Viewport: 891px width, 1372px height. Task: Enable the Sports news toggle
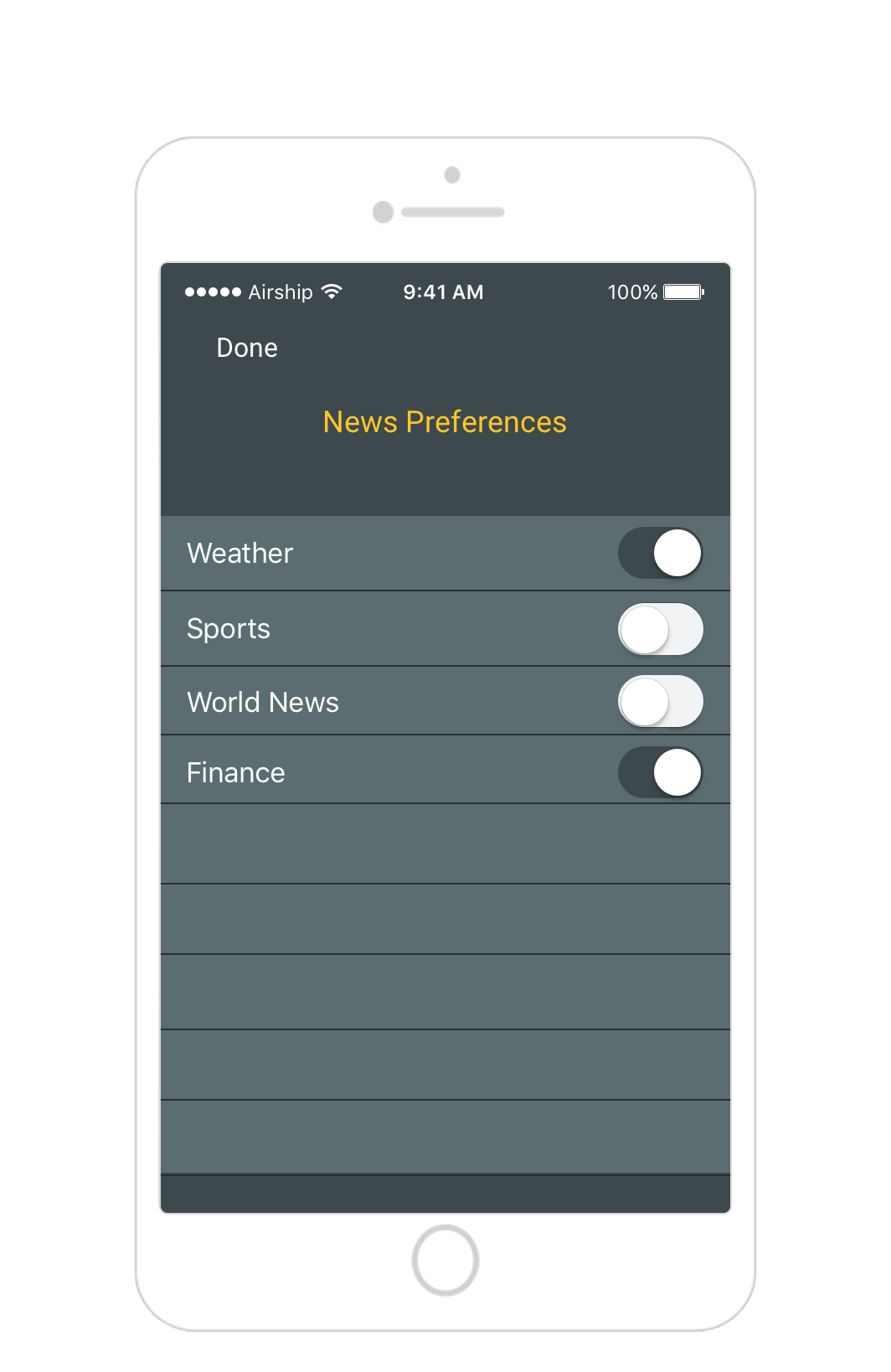[x=660, y=629]
